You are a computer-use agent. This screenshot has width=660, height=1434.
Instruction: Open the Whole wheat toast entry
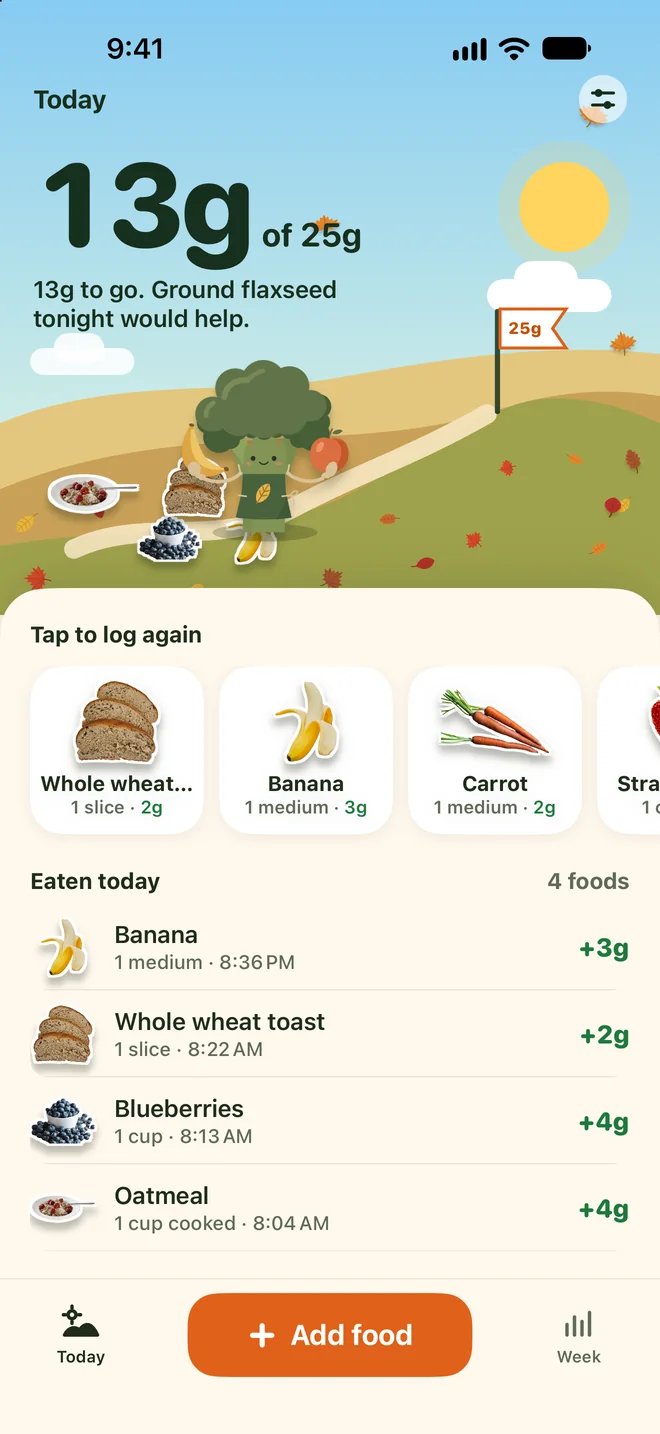tap(330, 1035)
